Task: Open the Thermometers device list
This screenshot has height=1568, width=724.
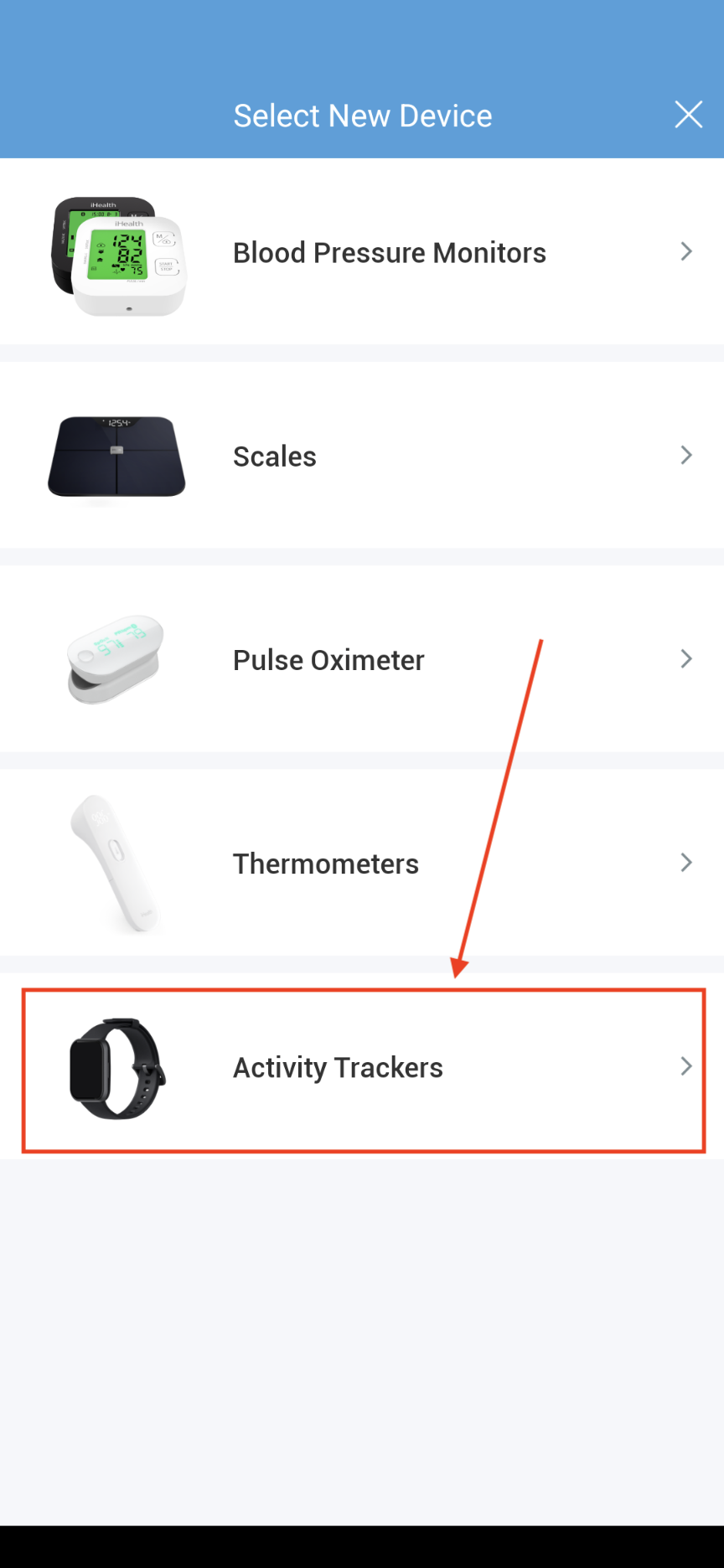Action: pos(362,864)
